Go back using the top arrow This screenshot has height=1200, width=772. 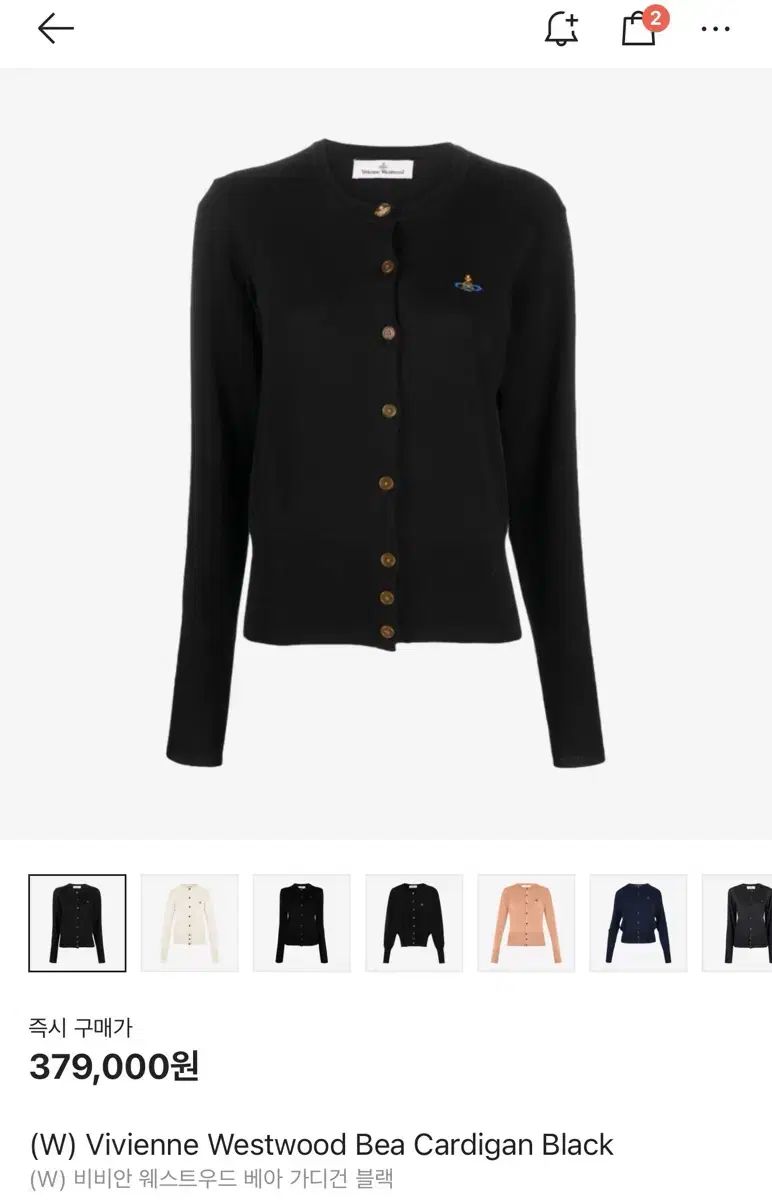point(56,29)
